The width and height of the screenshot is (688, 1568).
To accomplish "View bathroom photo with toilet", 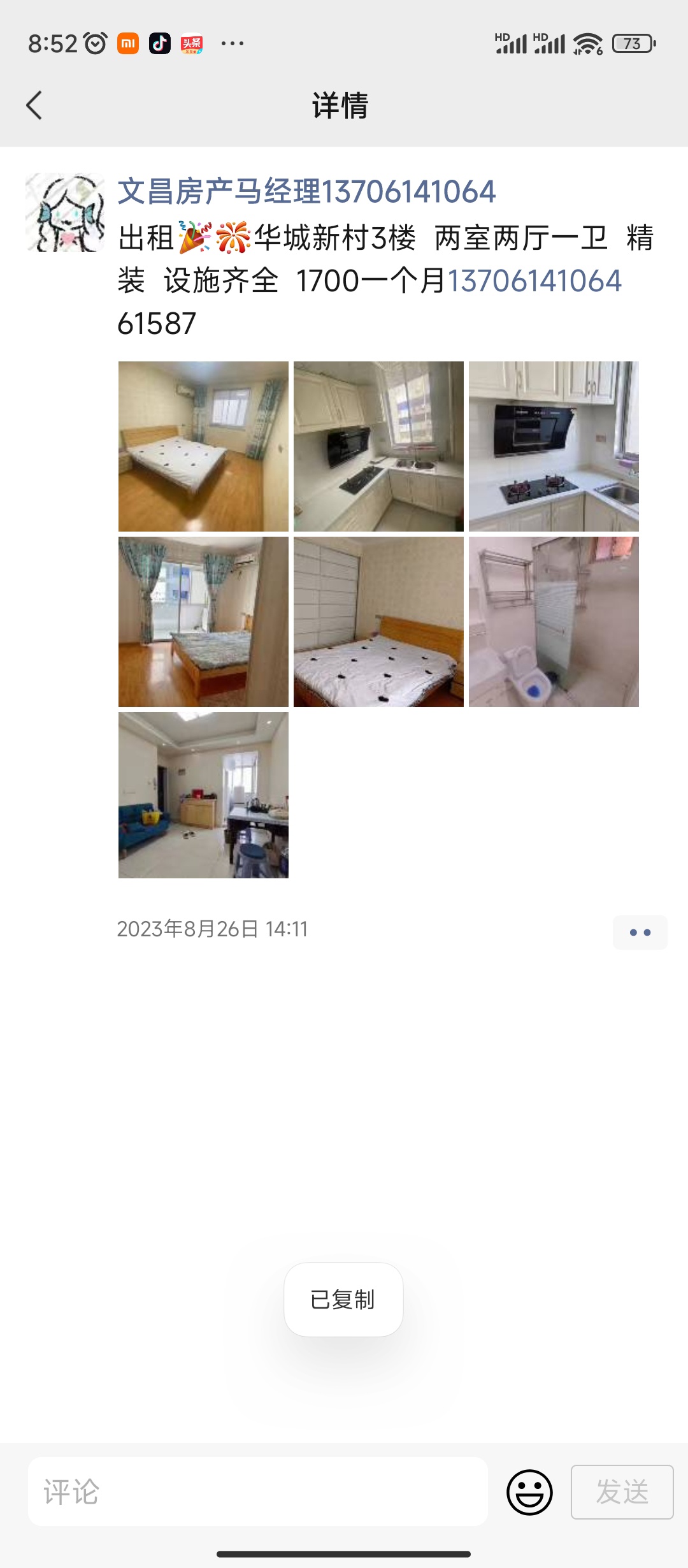I will tap(554, 621).
